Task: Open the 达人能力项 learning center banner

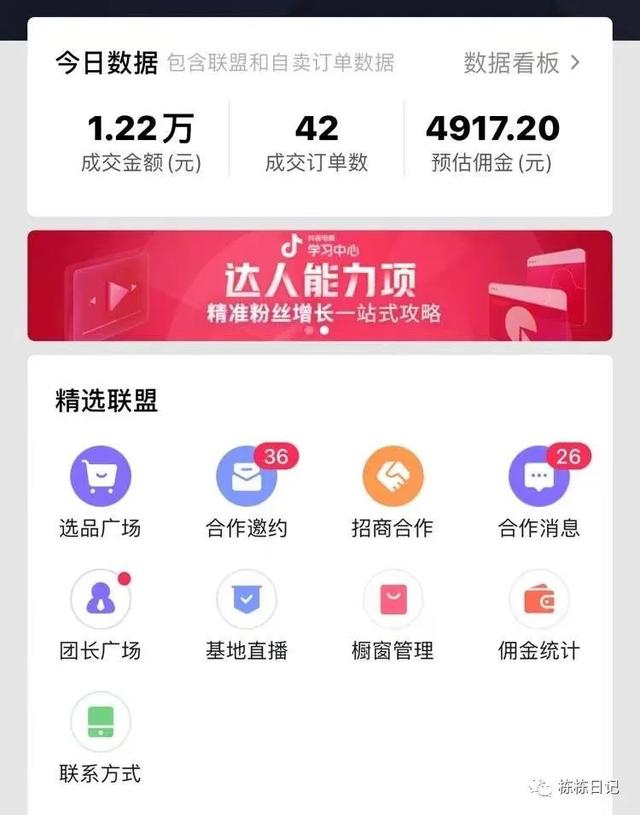Action: [320, 286]
